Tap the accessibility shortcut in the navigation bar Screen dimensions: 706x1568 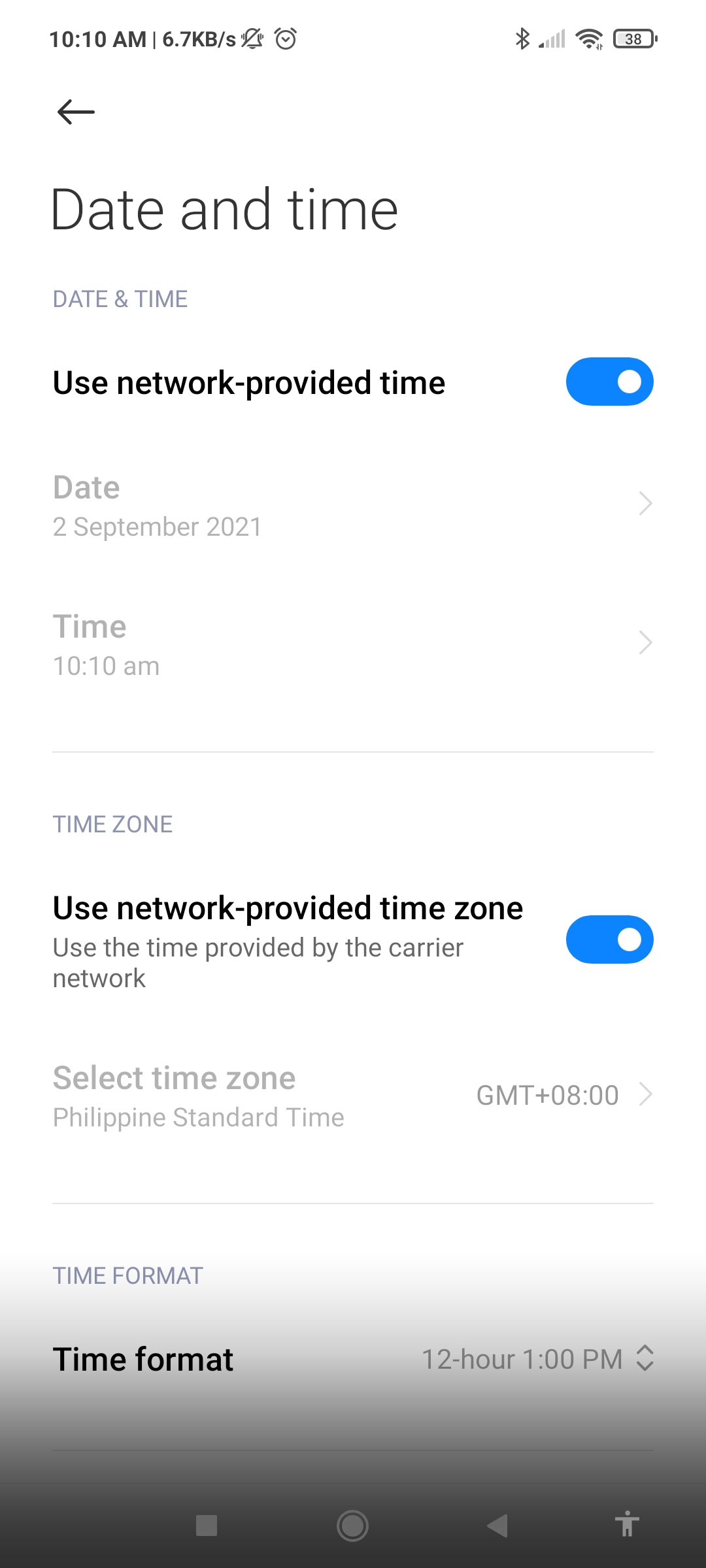626,1525
